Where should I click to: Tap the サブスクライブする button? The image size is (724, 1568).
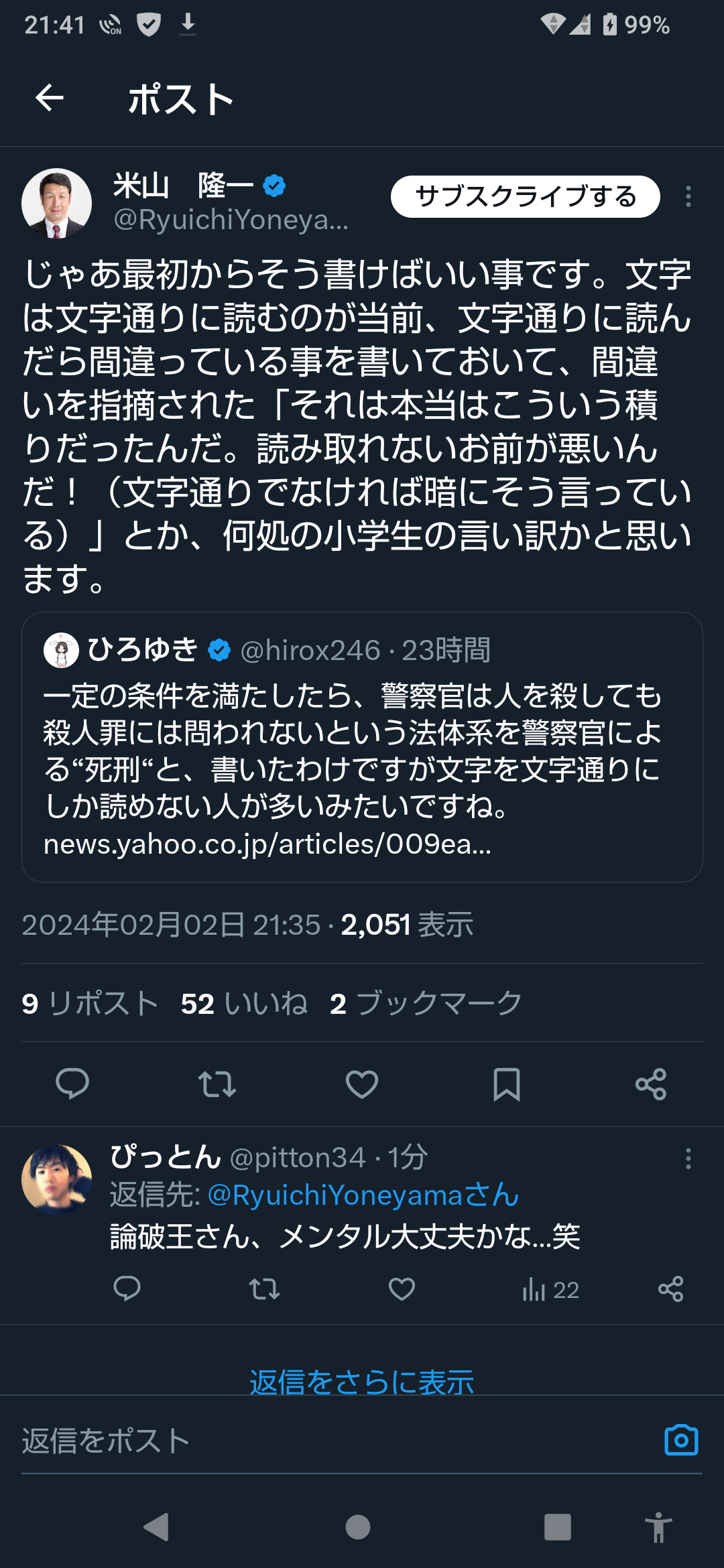(526, 196)
